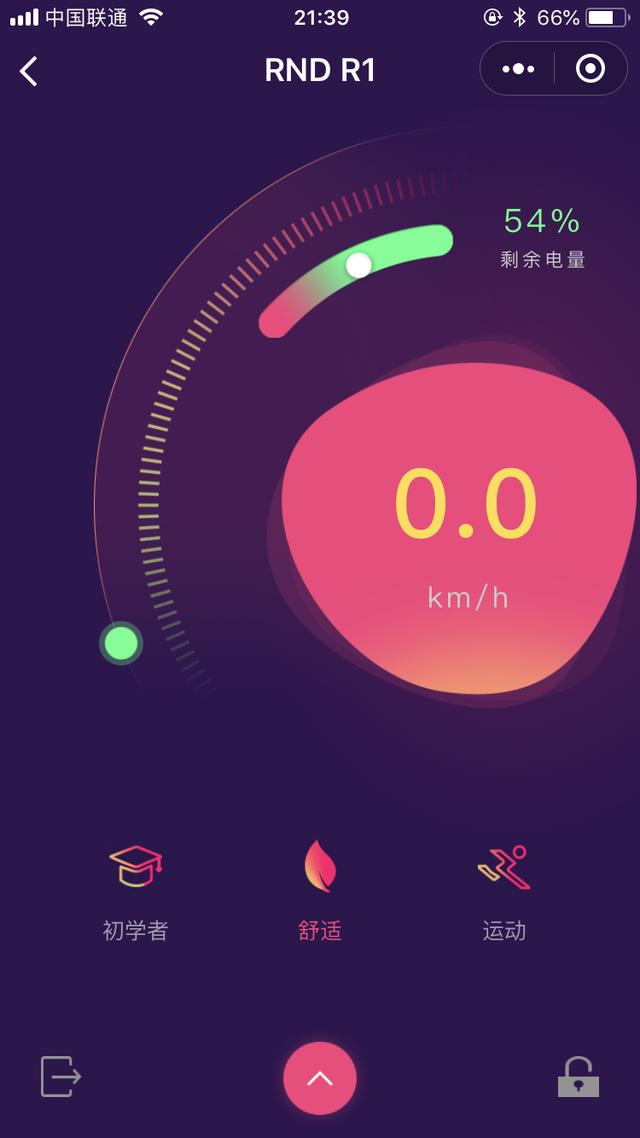Viewport: 640px width, 1138px height.
Task: Tap the green dot on the speed dial
Action: [x=121, y=643]
